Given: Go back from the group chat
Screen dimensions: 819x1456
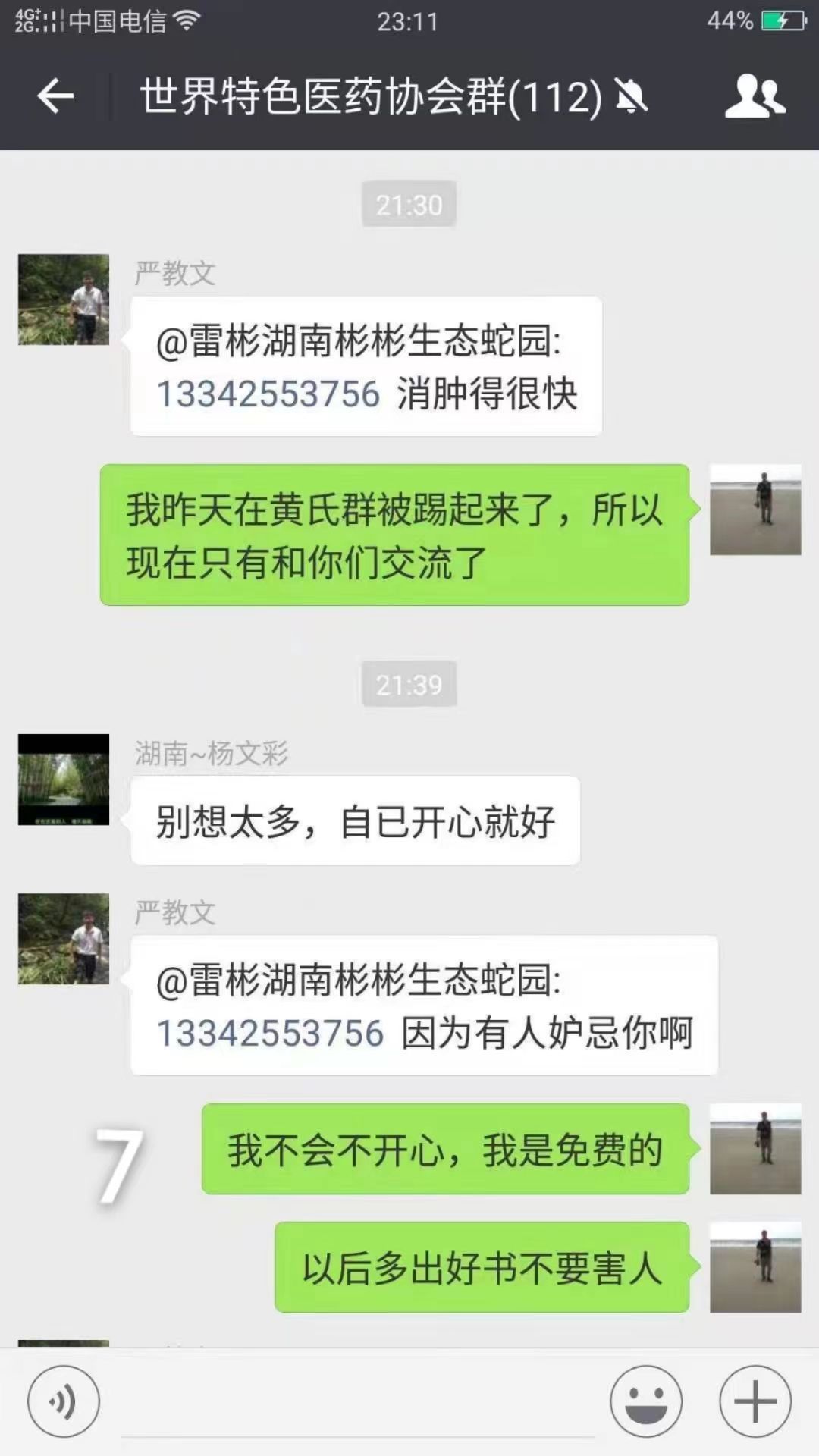Looking at the screenshot, I should [55, 97].
